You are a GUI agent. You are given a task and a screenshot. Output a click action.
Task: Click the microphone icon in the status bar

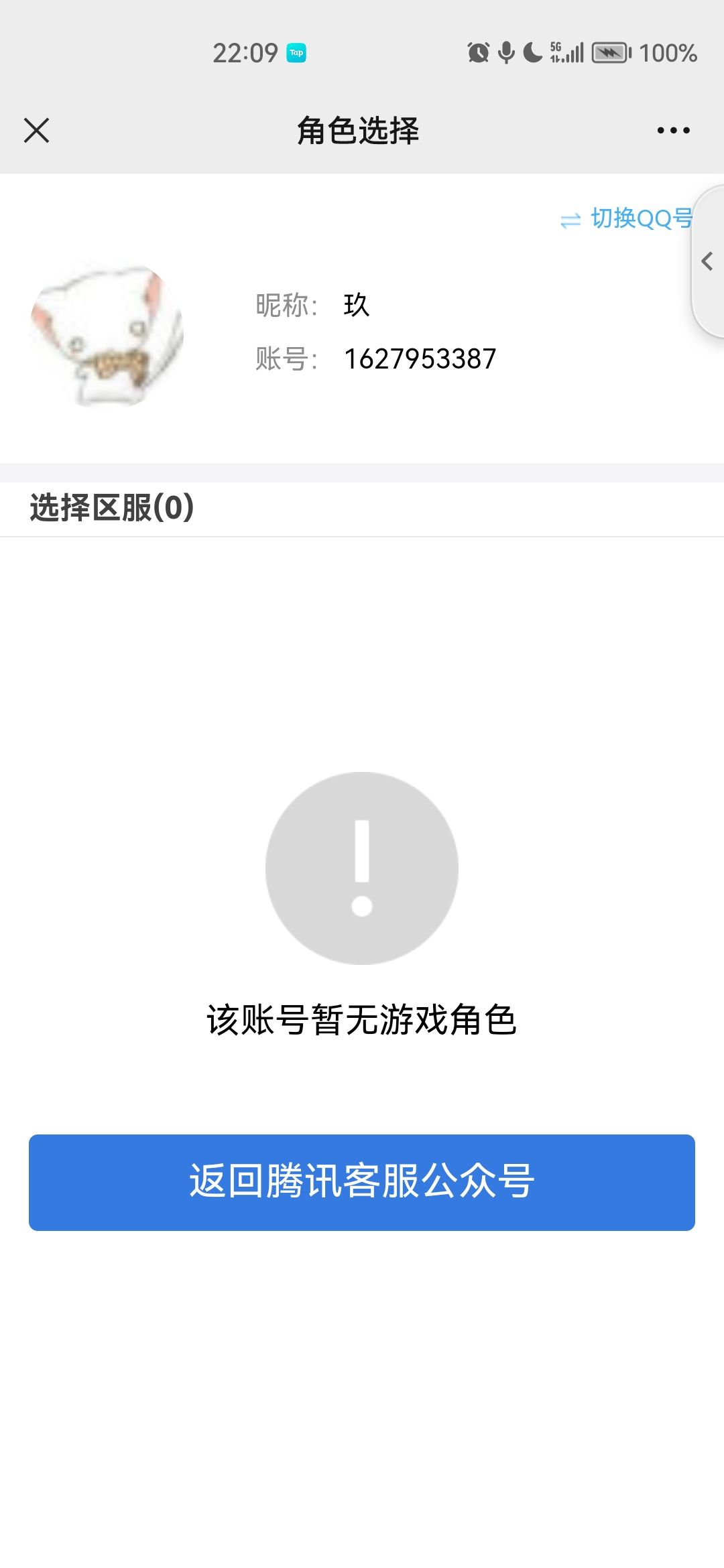506,52
